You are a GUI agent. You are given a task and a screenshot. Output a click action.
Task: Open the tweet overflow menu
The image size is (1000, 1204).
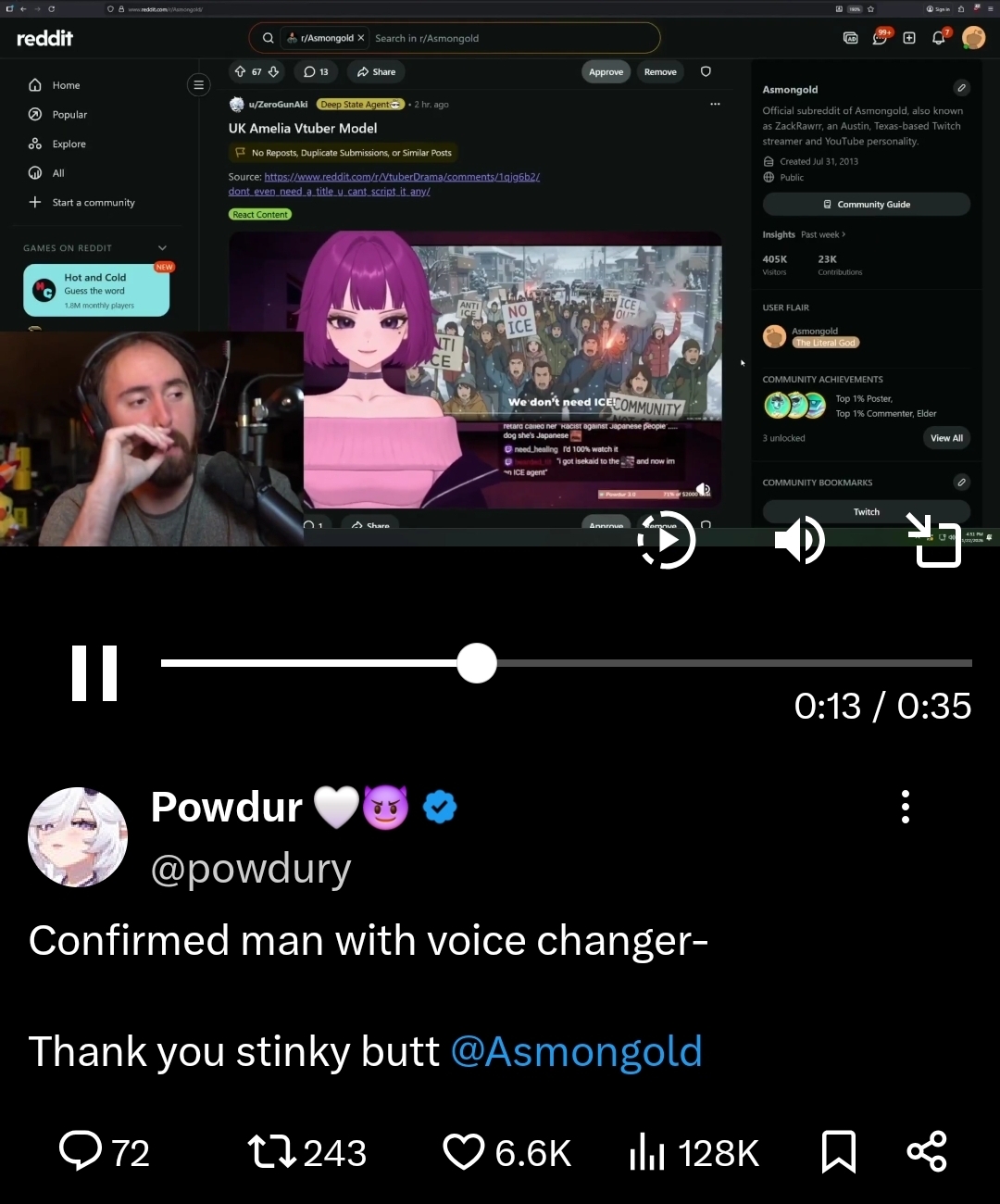tap(905, 807)
